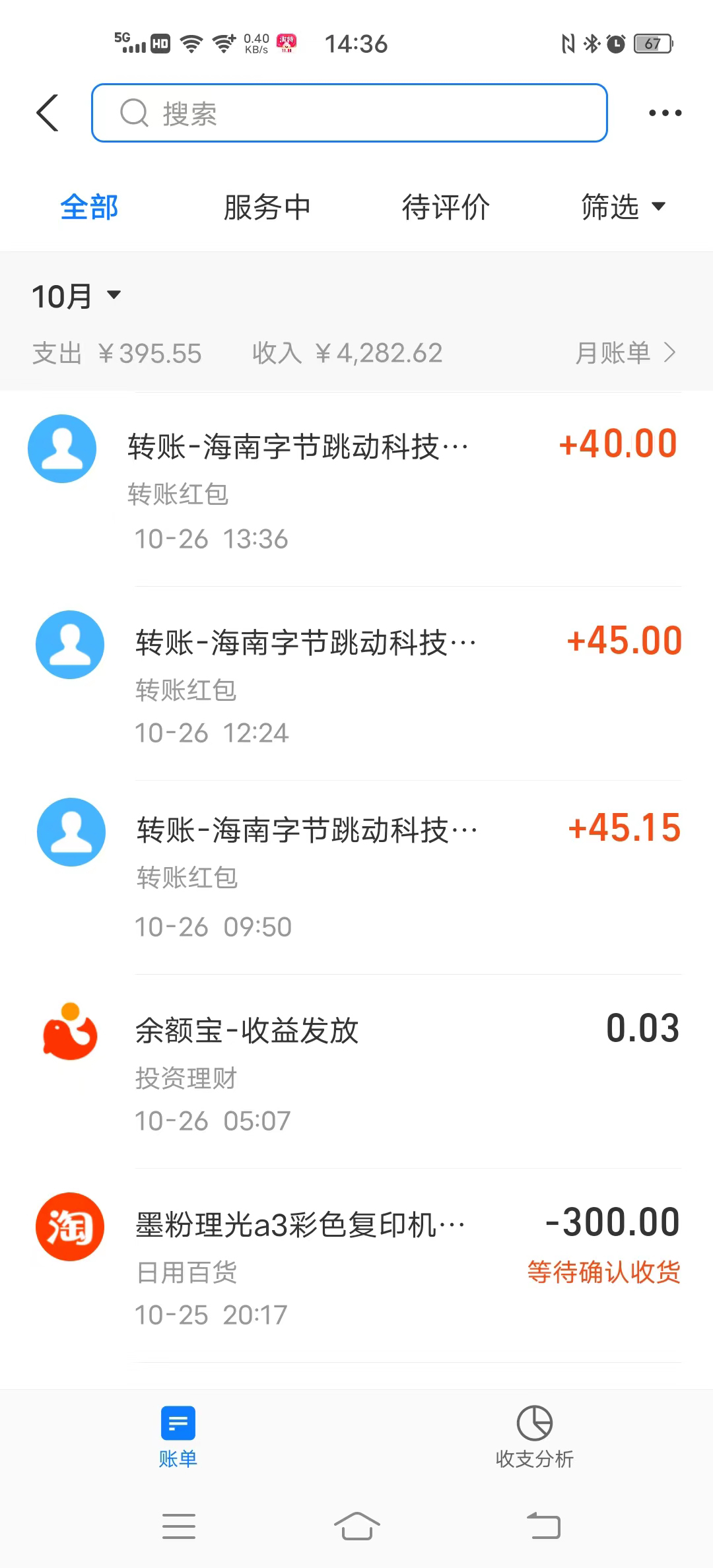View the 余额宝-收益发放 0.03 record

pyautogui.click(x=356, y=1072)
